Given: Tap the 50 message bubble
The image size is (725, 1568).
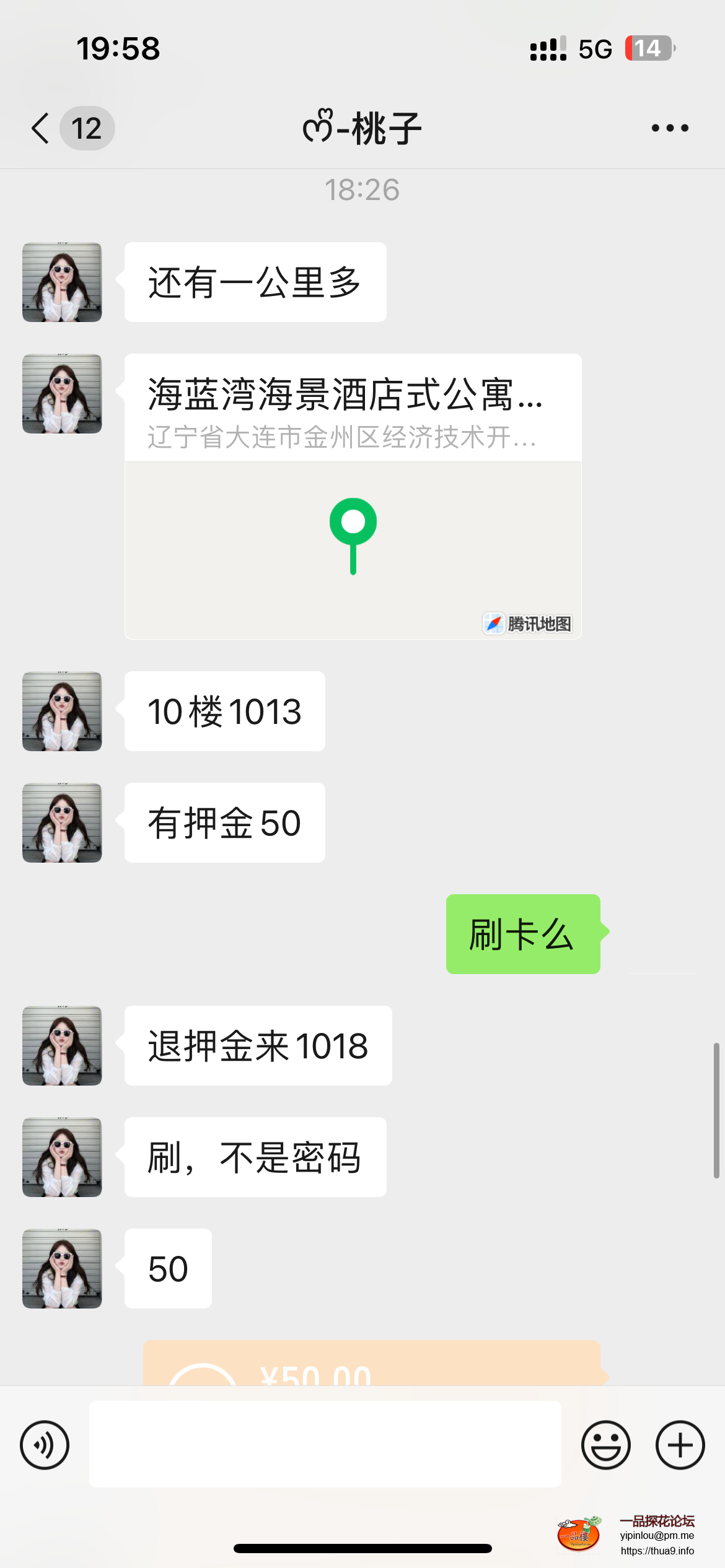Looking at the screenshot, I should [x=167, y=1269].
